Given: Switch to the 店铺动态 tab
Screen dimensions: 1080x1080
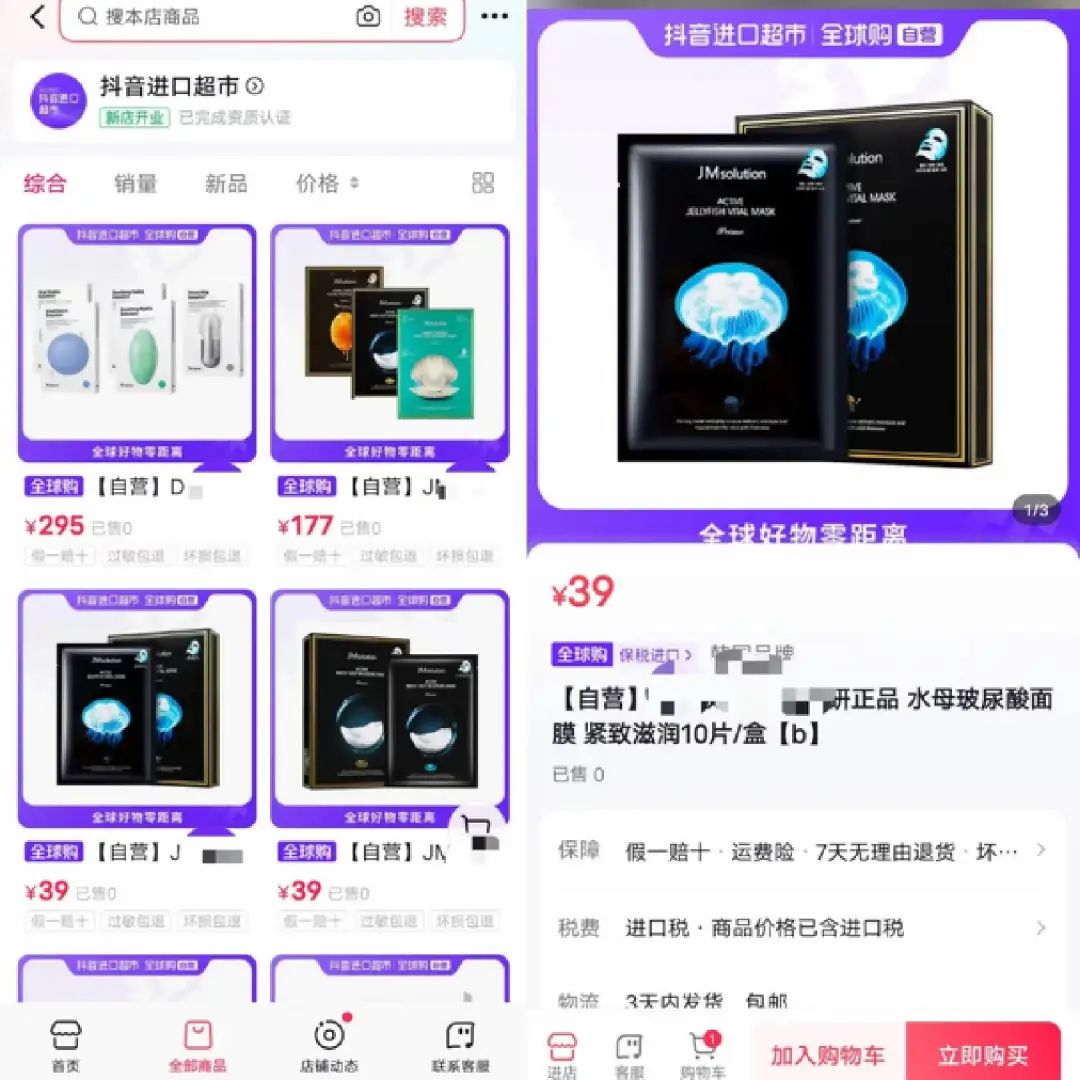Looking at the screenshot, I should pyautogui.click(x=329, y=1045).
